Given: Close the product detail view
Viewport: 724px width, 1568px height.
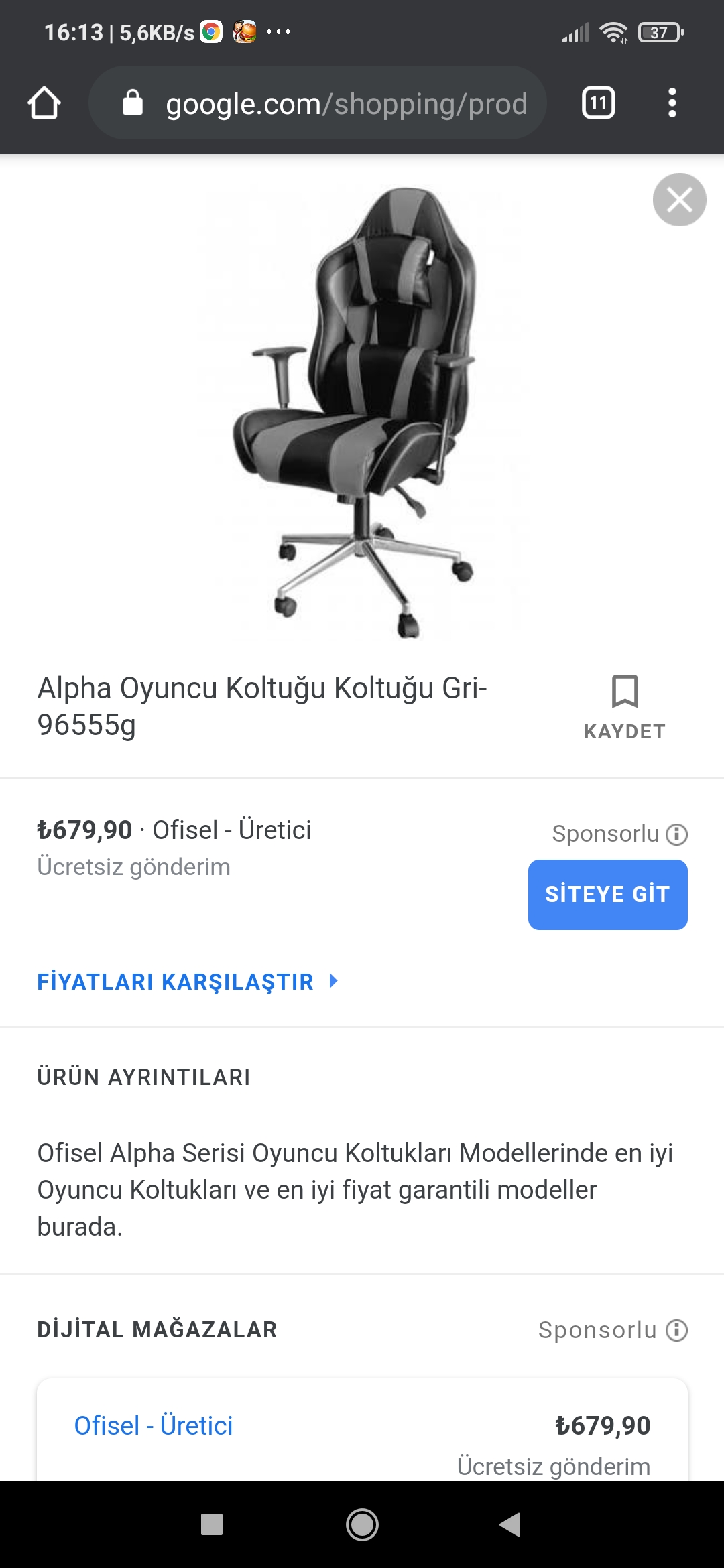Looking at the screenshot, I should click(x=679, y=200).
